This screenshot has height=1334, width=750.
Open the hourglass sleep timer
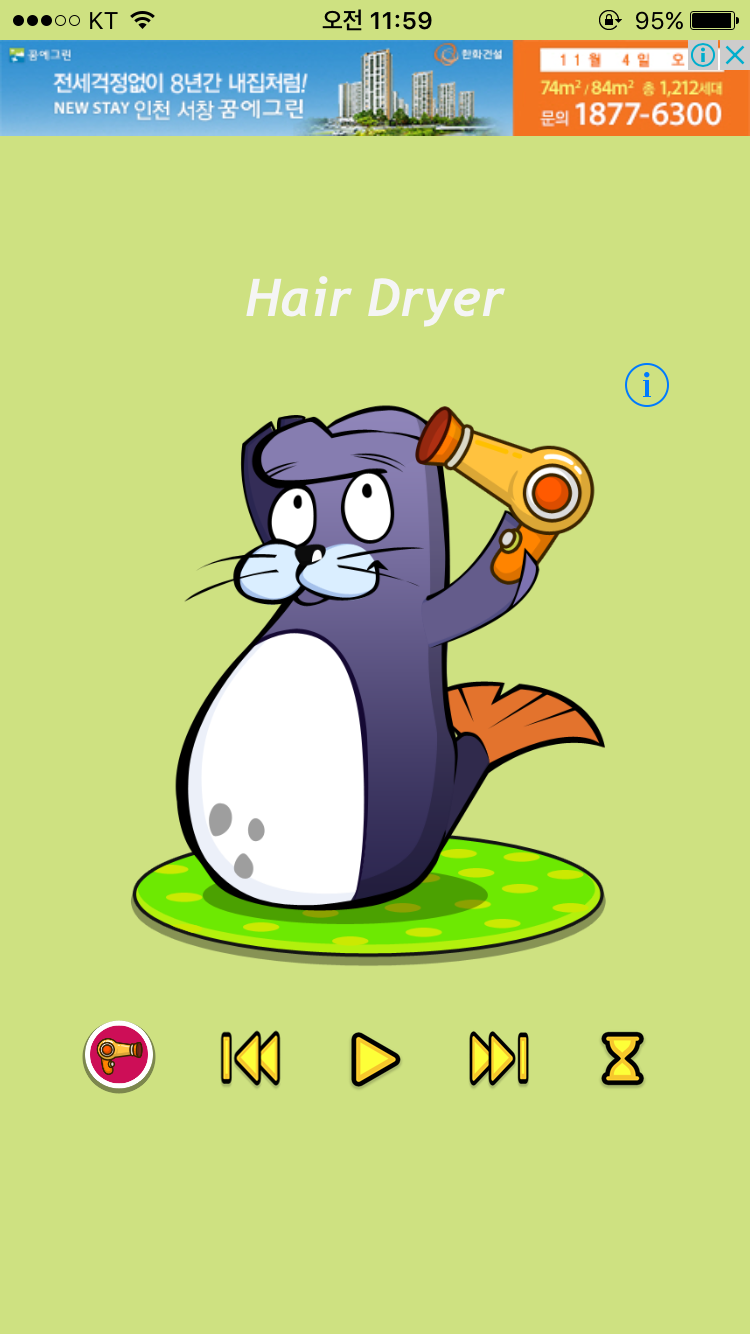point(622,1059)
